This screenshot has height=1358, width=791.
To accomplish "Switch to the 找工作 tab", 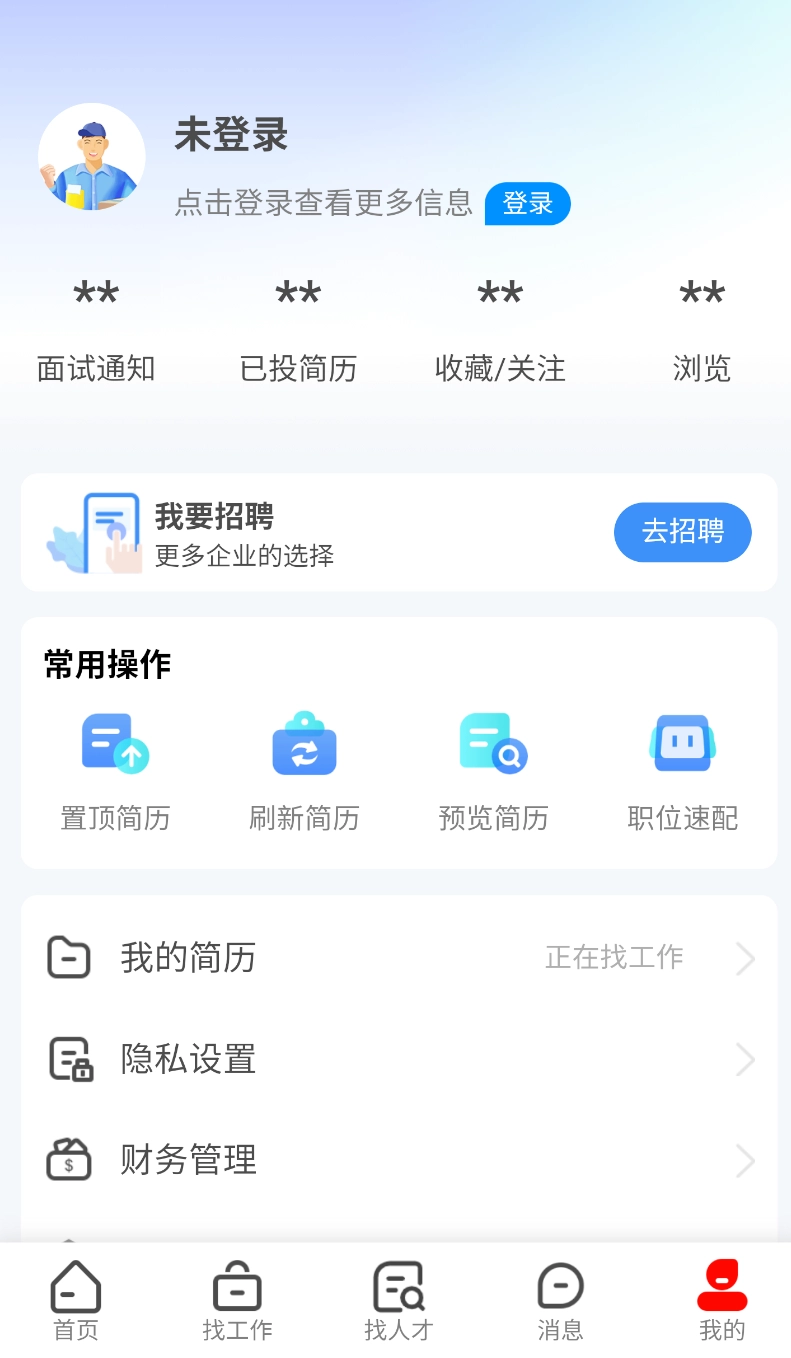I will (x=236, y=1297).
